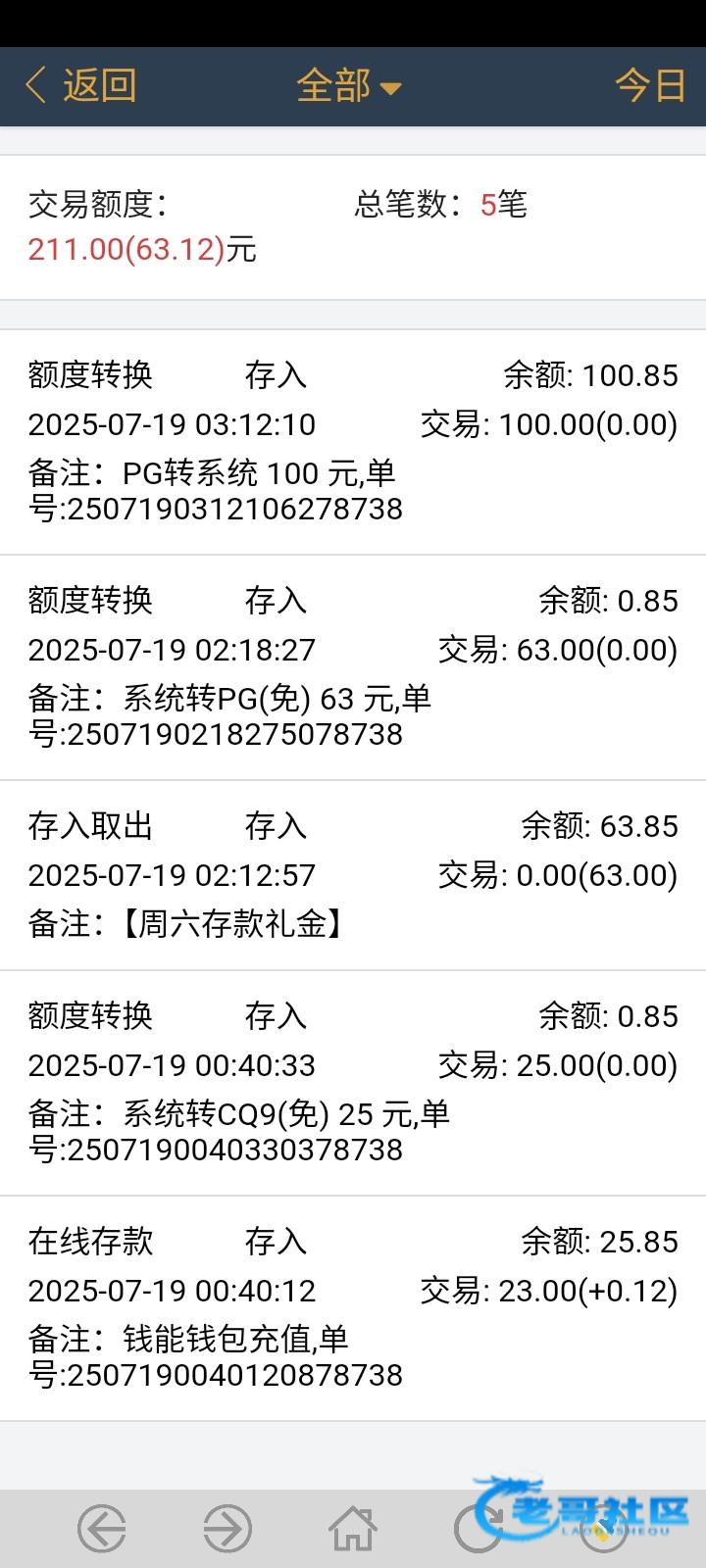Select the 今日 date filter
Viewport: 706px width, 1568px height.
click(649, 85)
